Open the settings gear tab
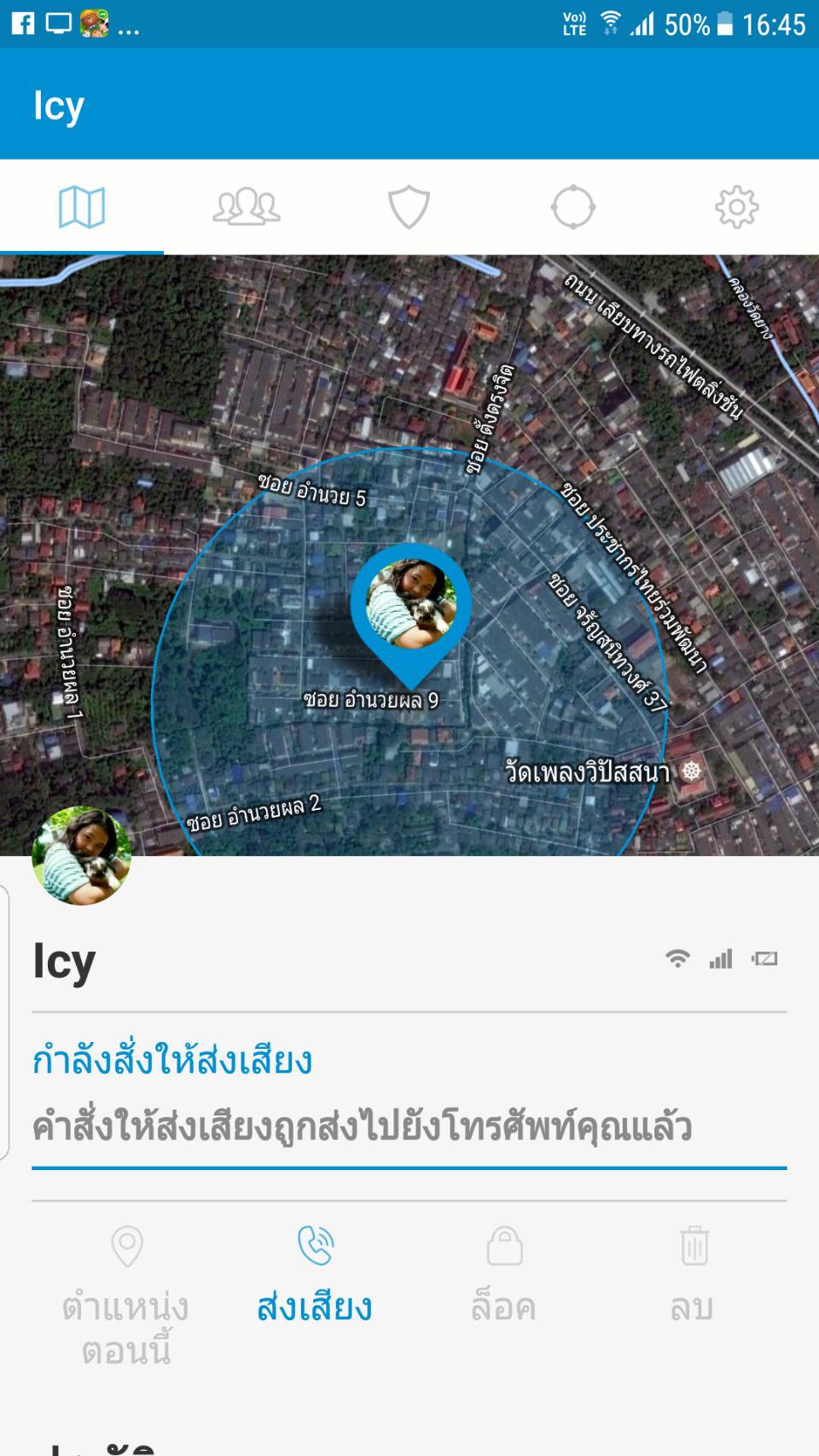This screenshot has width=819, height=1456. point(736,207)
